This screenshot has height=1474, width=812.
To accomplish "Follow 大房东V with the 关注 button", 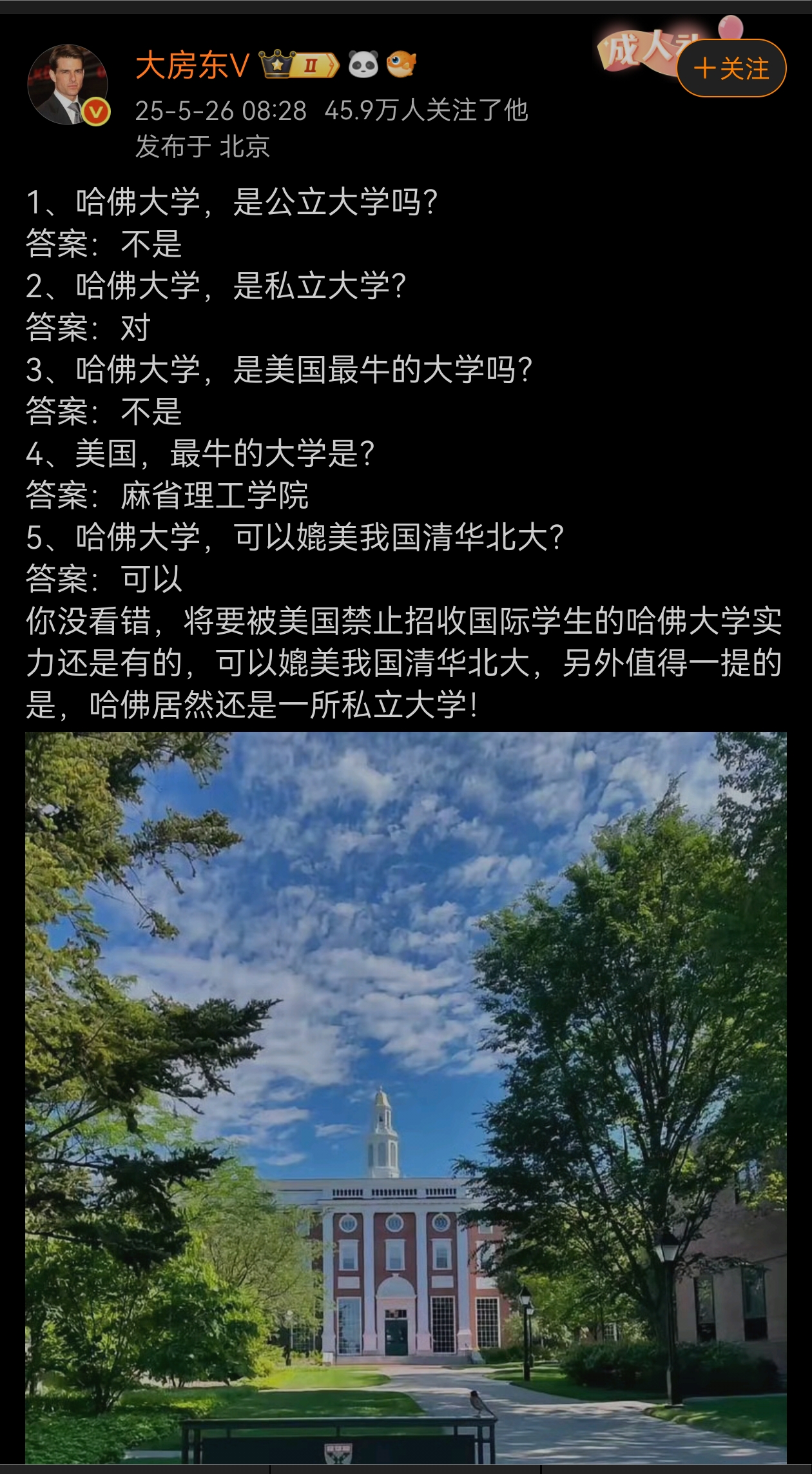I will tap(731, 68).
